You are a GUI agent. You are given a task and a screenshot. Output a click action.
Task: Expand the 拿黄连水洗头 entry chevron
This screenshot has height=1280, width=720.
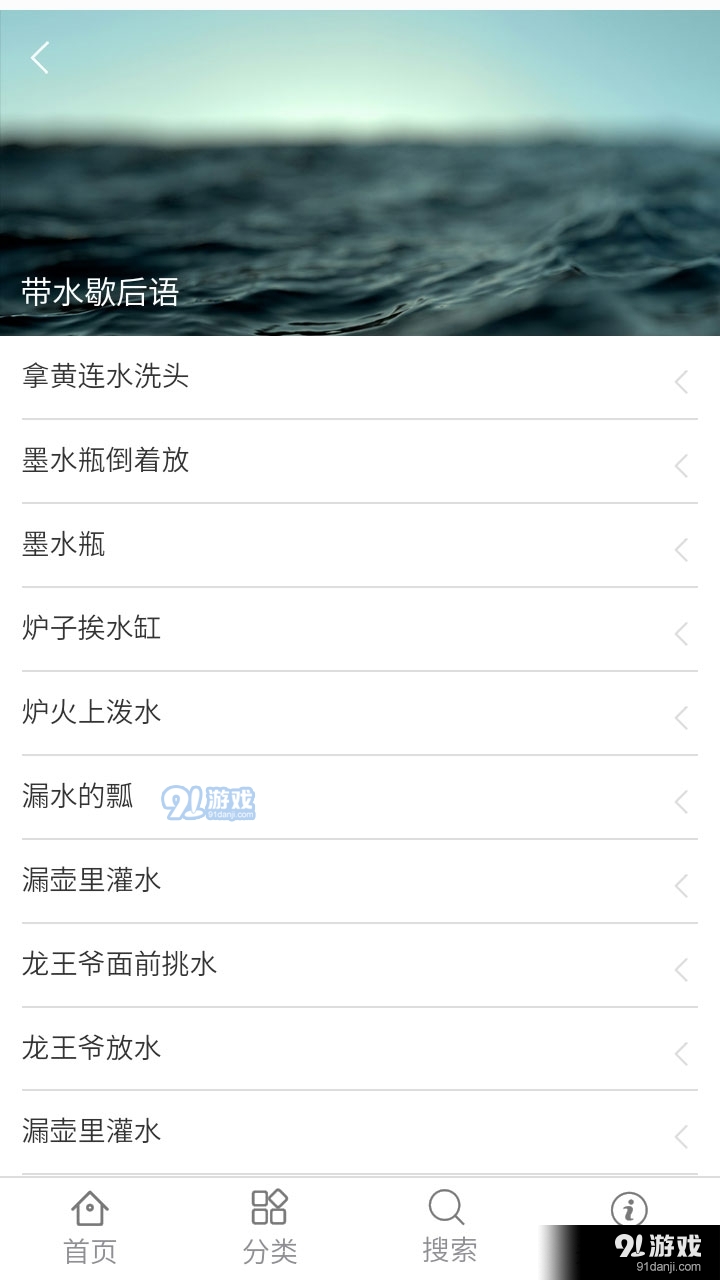[681, 383]
